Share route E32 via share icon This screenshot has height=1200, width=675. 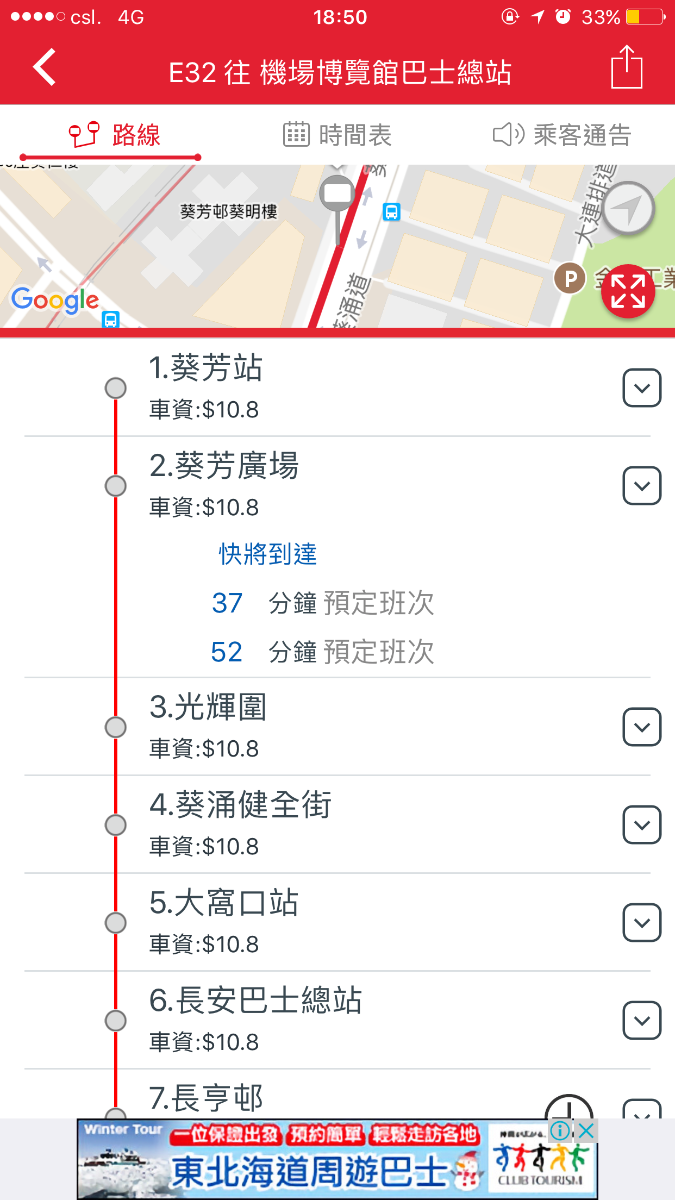click(626, 68)
